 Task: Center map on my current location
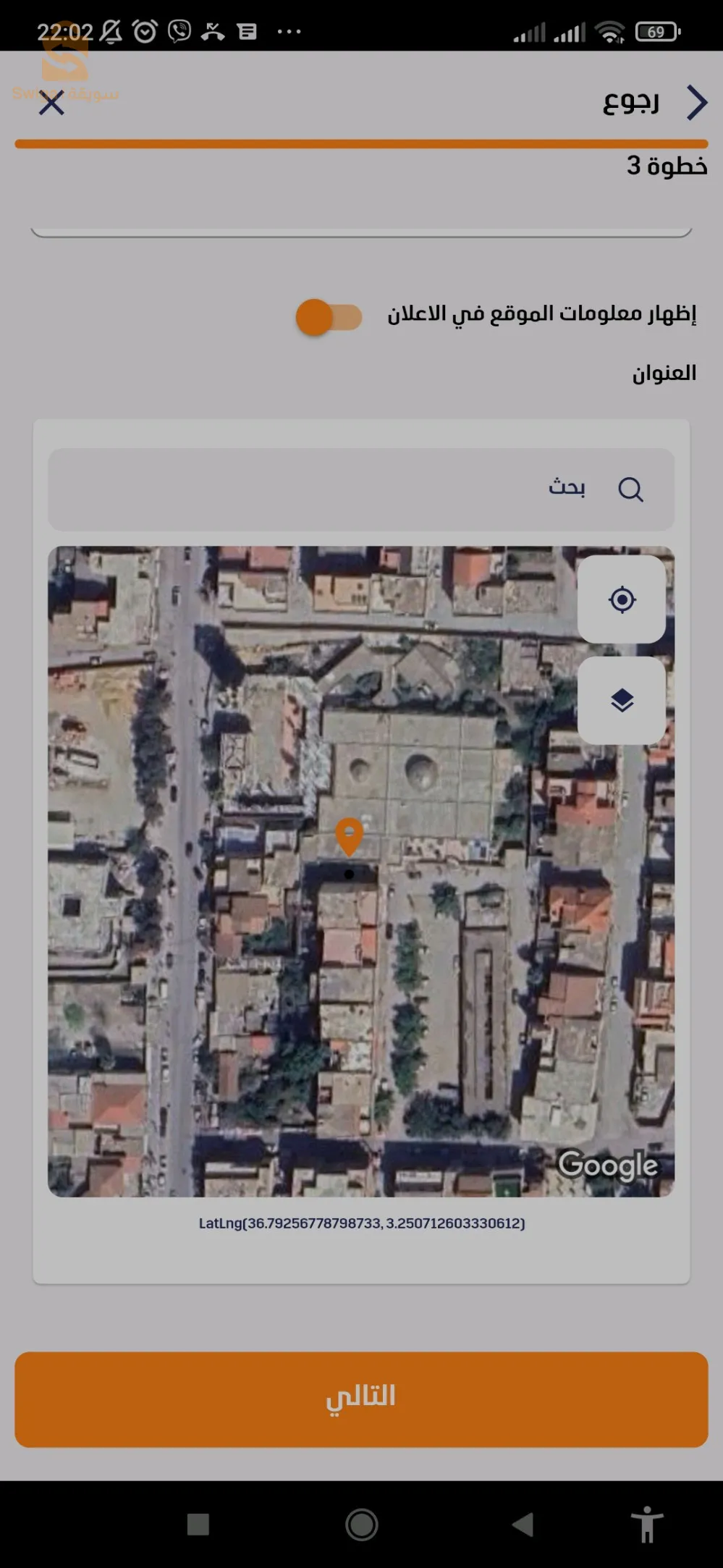click(x=622, y=599)
